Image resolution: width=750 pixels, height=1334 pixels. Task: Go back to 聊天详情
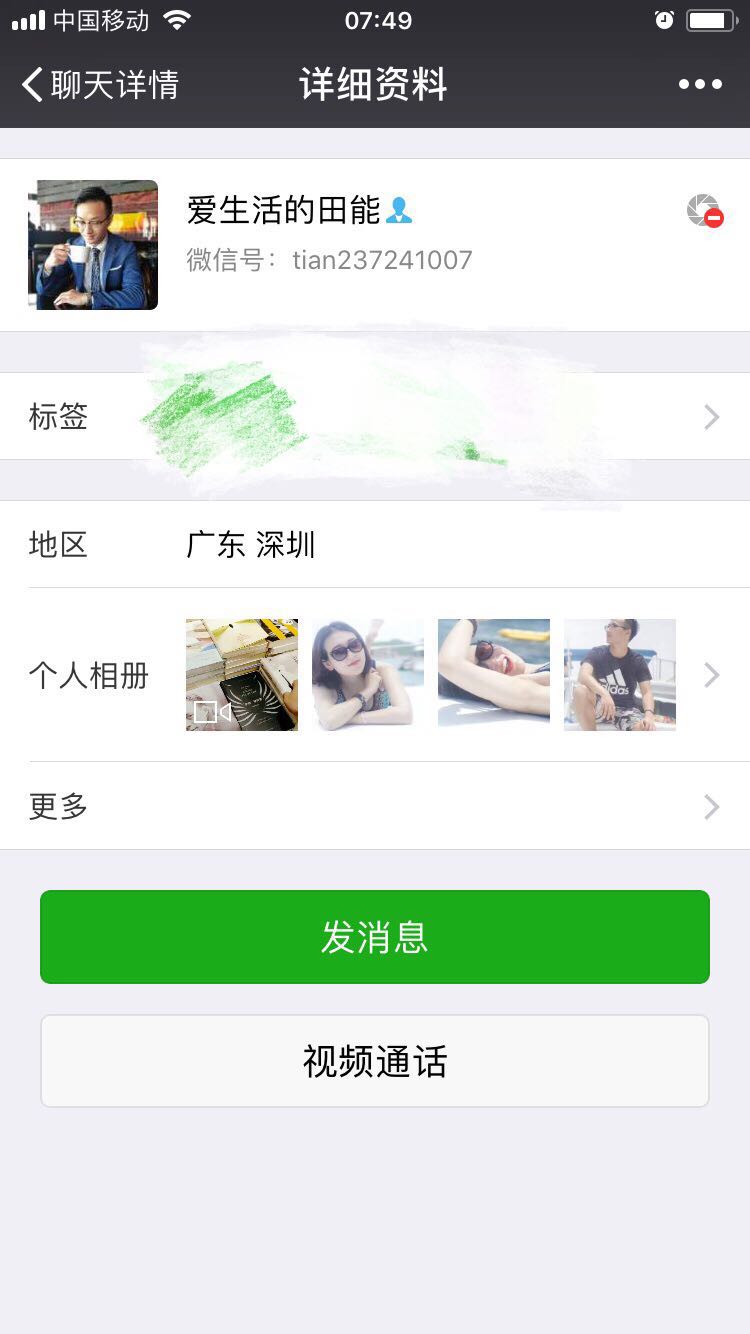click(100, 84)
